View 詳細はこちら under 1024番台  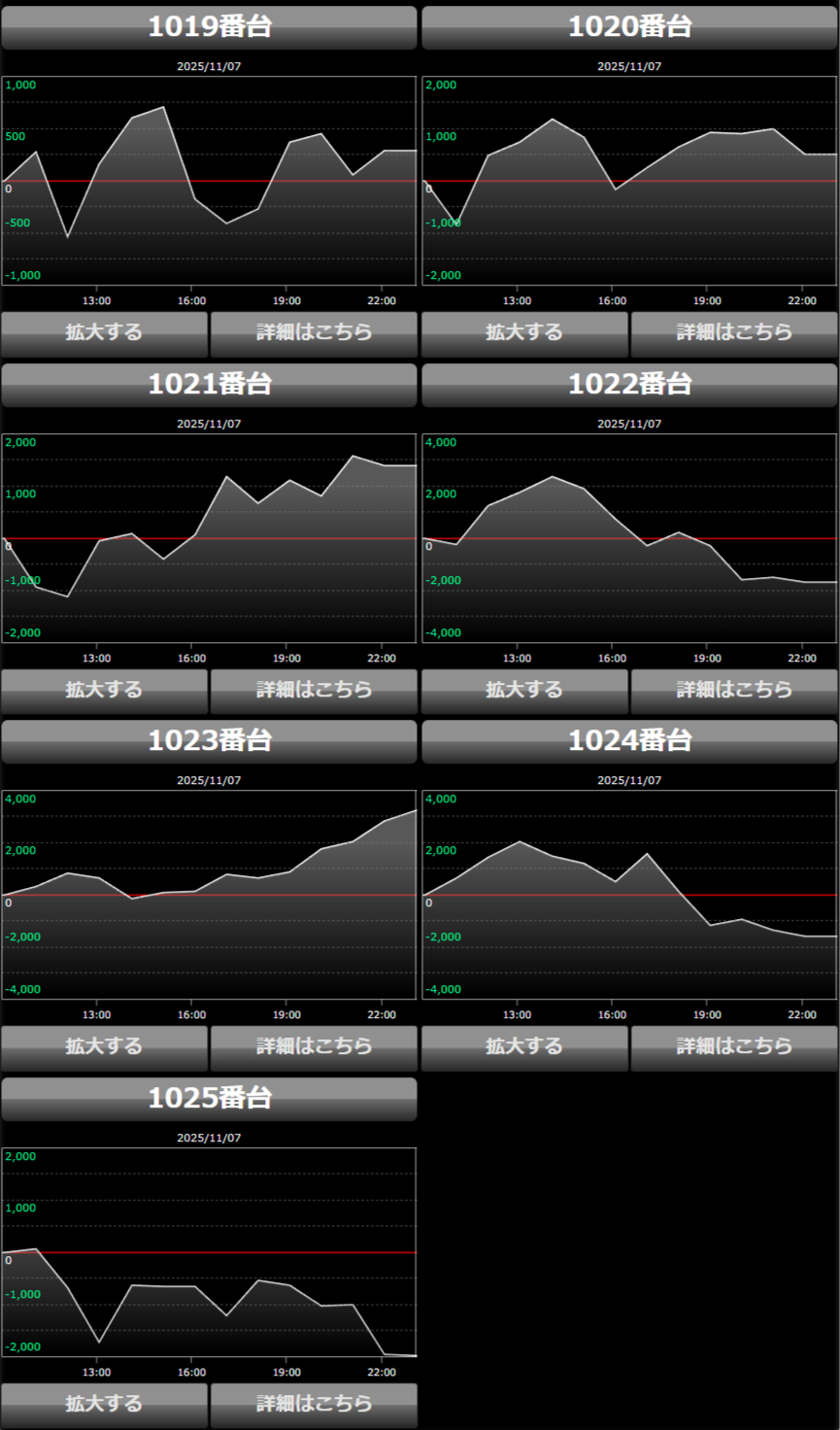734,1046
